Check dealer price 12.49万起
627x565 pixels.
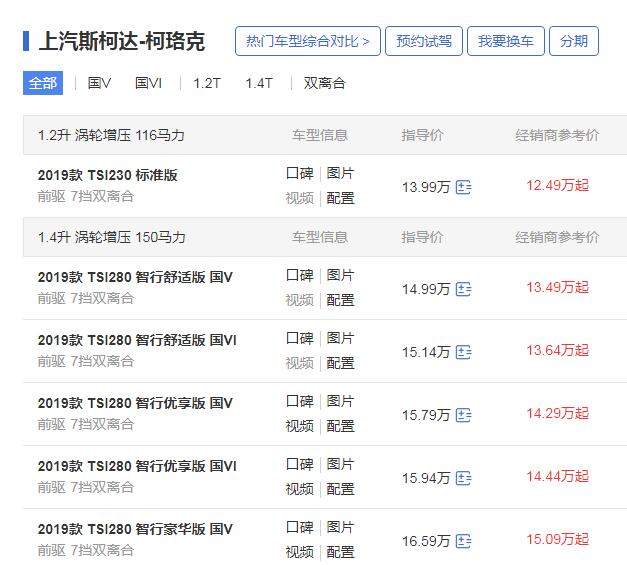[557, 186]
